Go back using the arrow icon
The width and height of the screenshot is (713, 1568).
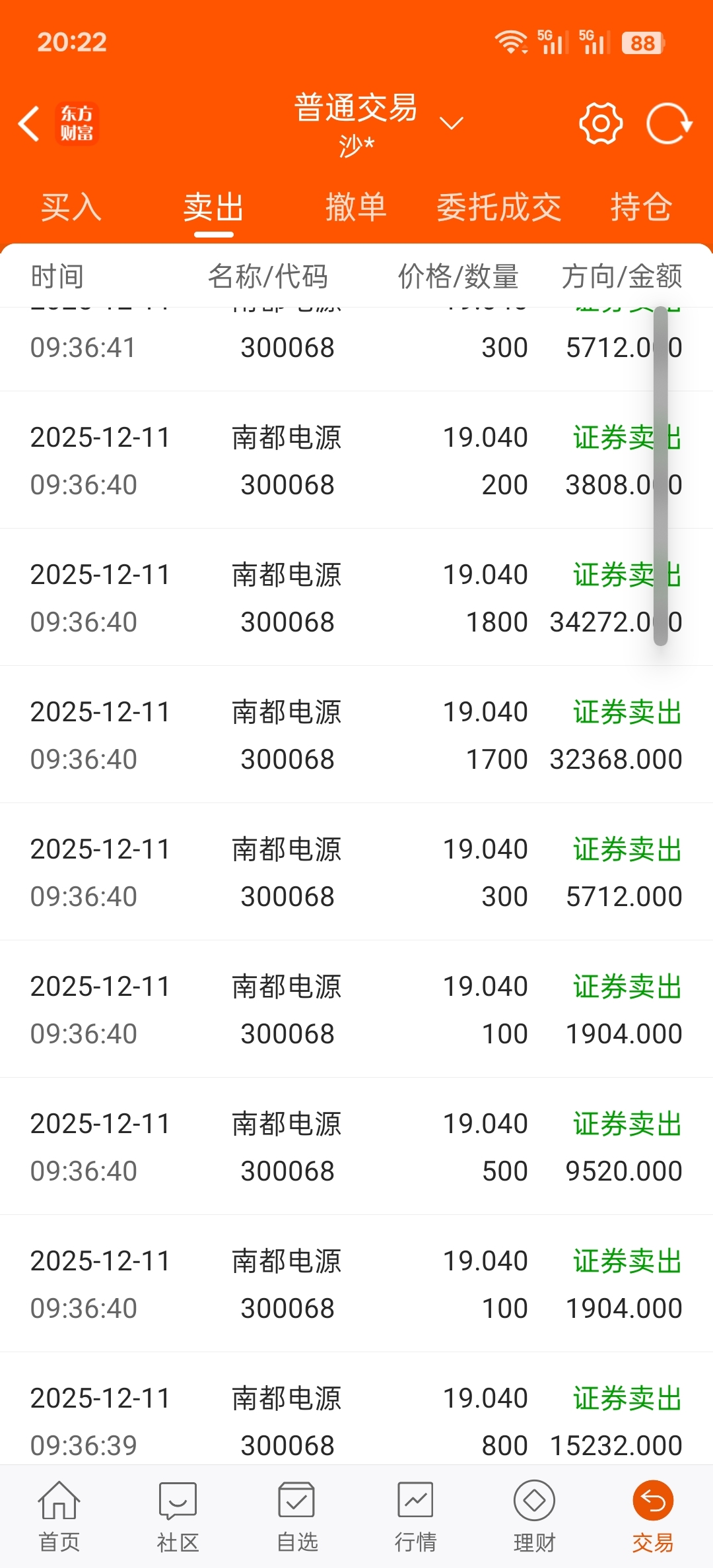coord(30,123)
